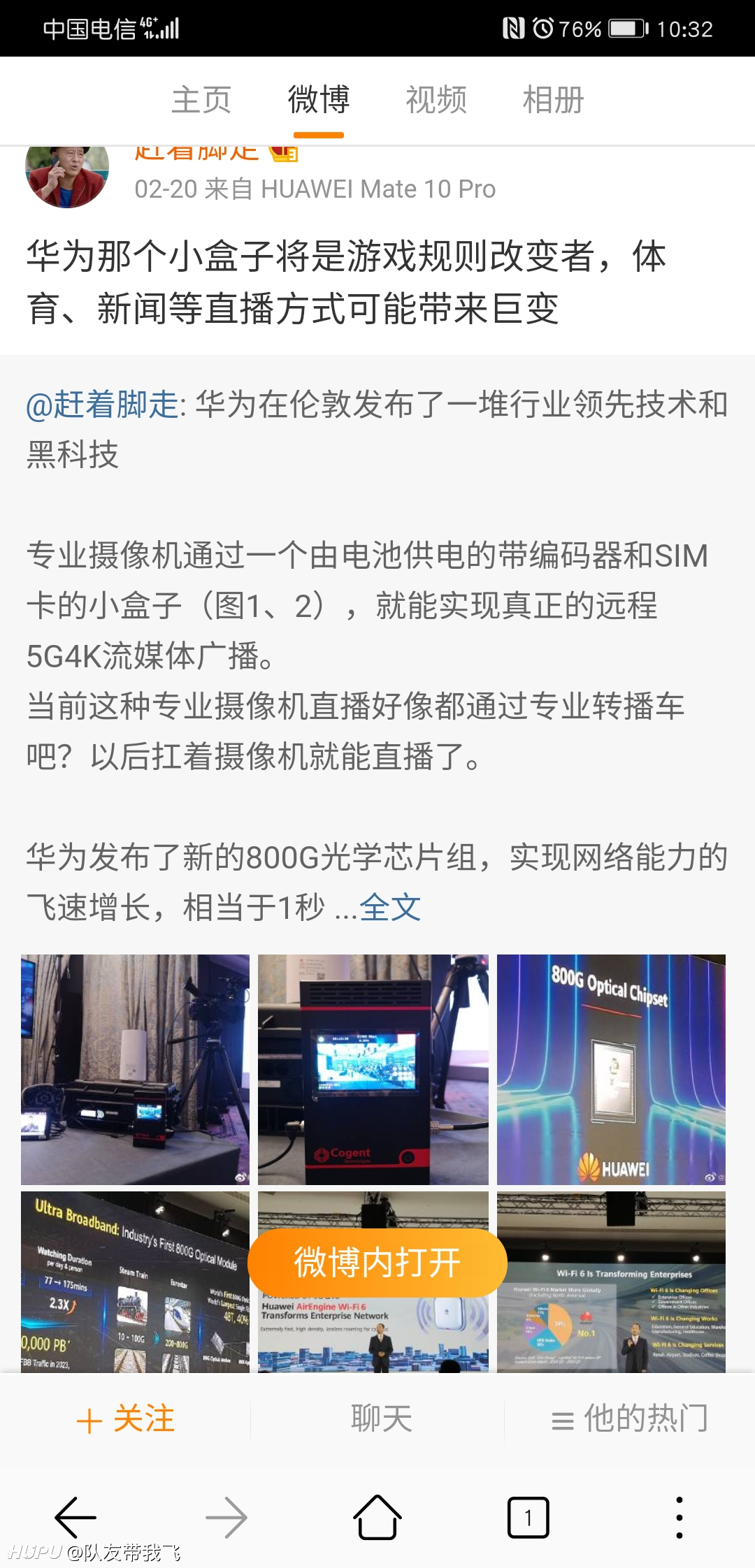This screenshot has width=755, height=1568.
Task: View the 800G Optical Chipset photo
Action: click(611, 1069)
